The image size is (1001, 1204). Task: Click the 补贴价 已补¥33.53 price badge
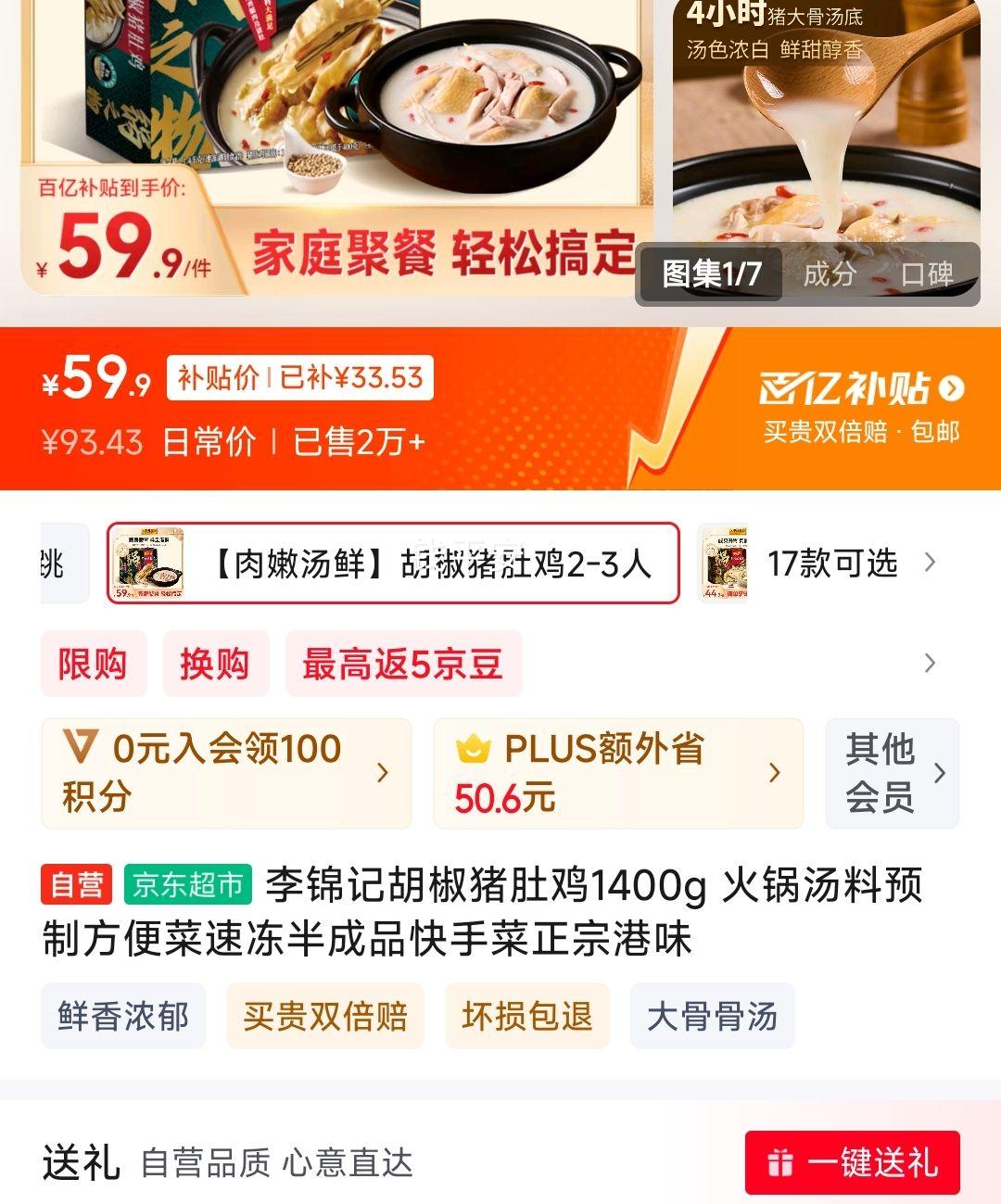tap(296, 377)
